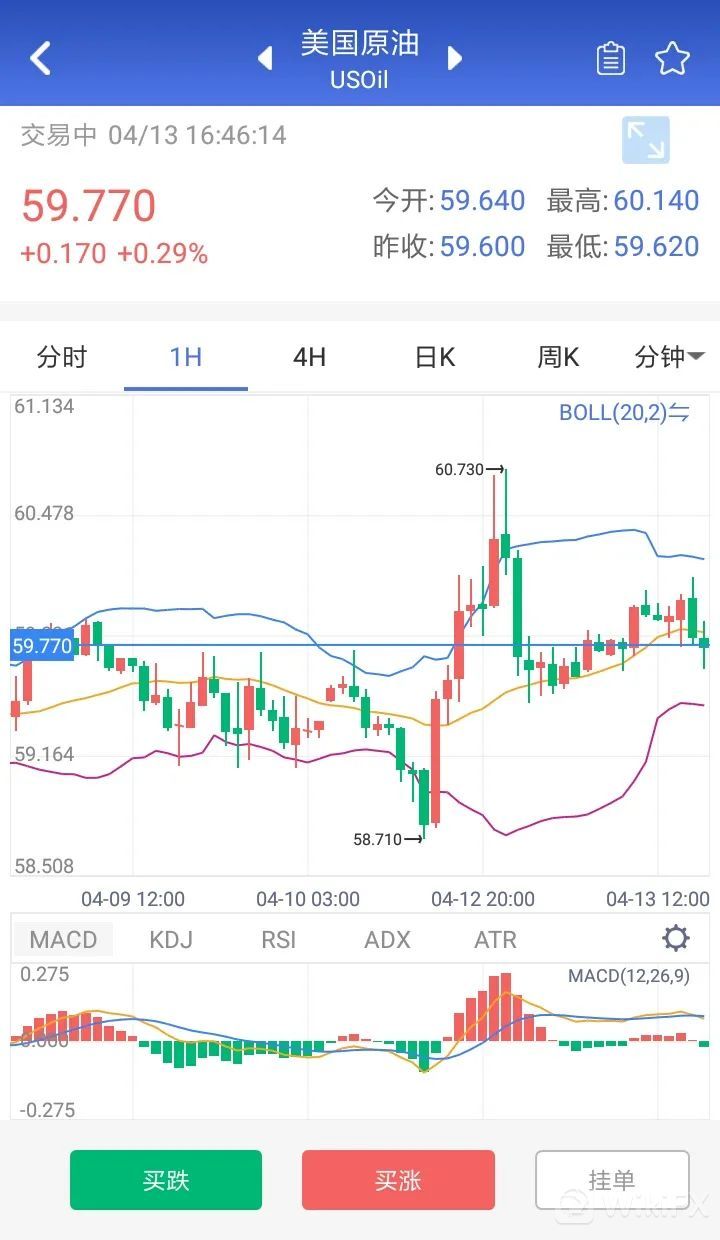Show the KDJ indicator

click(170, 940)
